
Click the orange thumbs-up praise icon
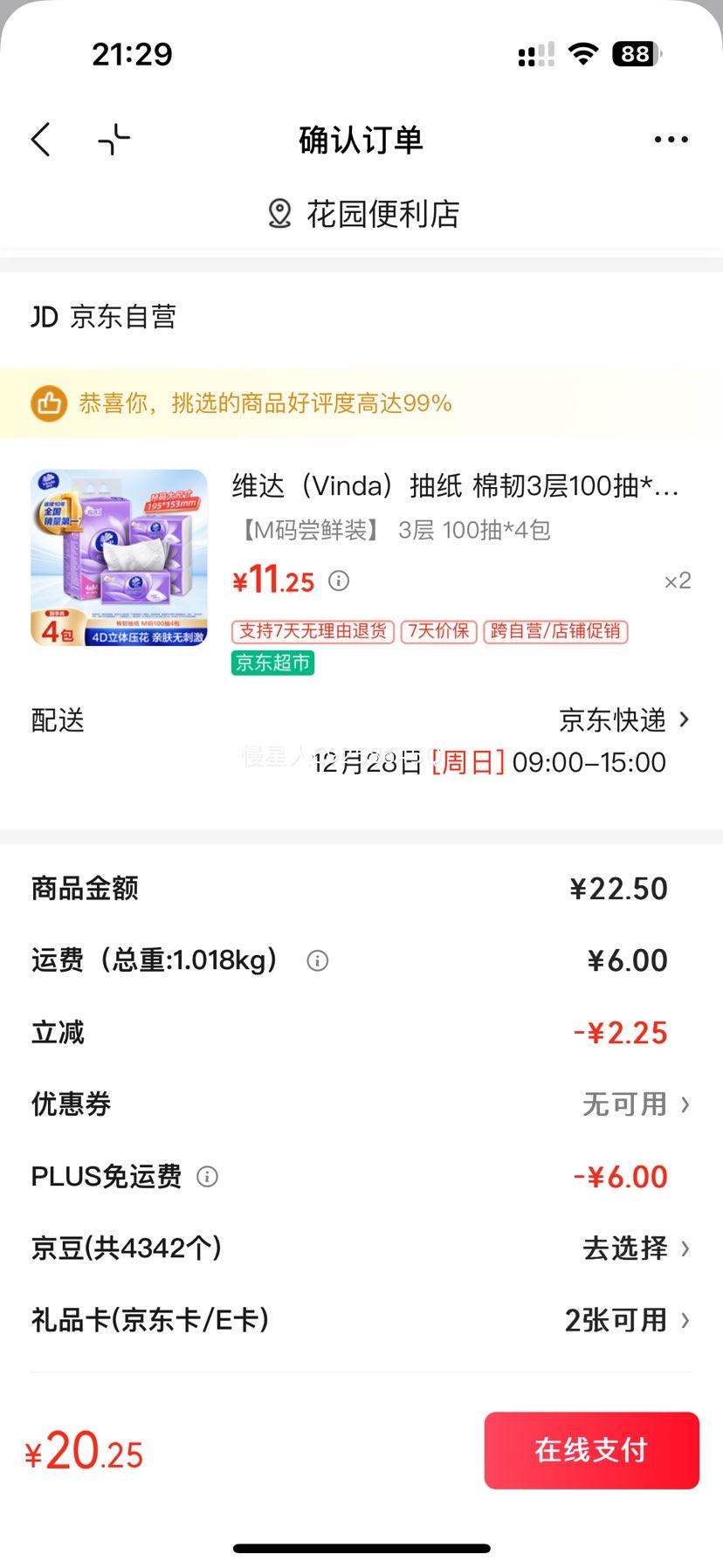(x=50, y=403)
